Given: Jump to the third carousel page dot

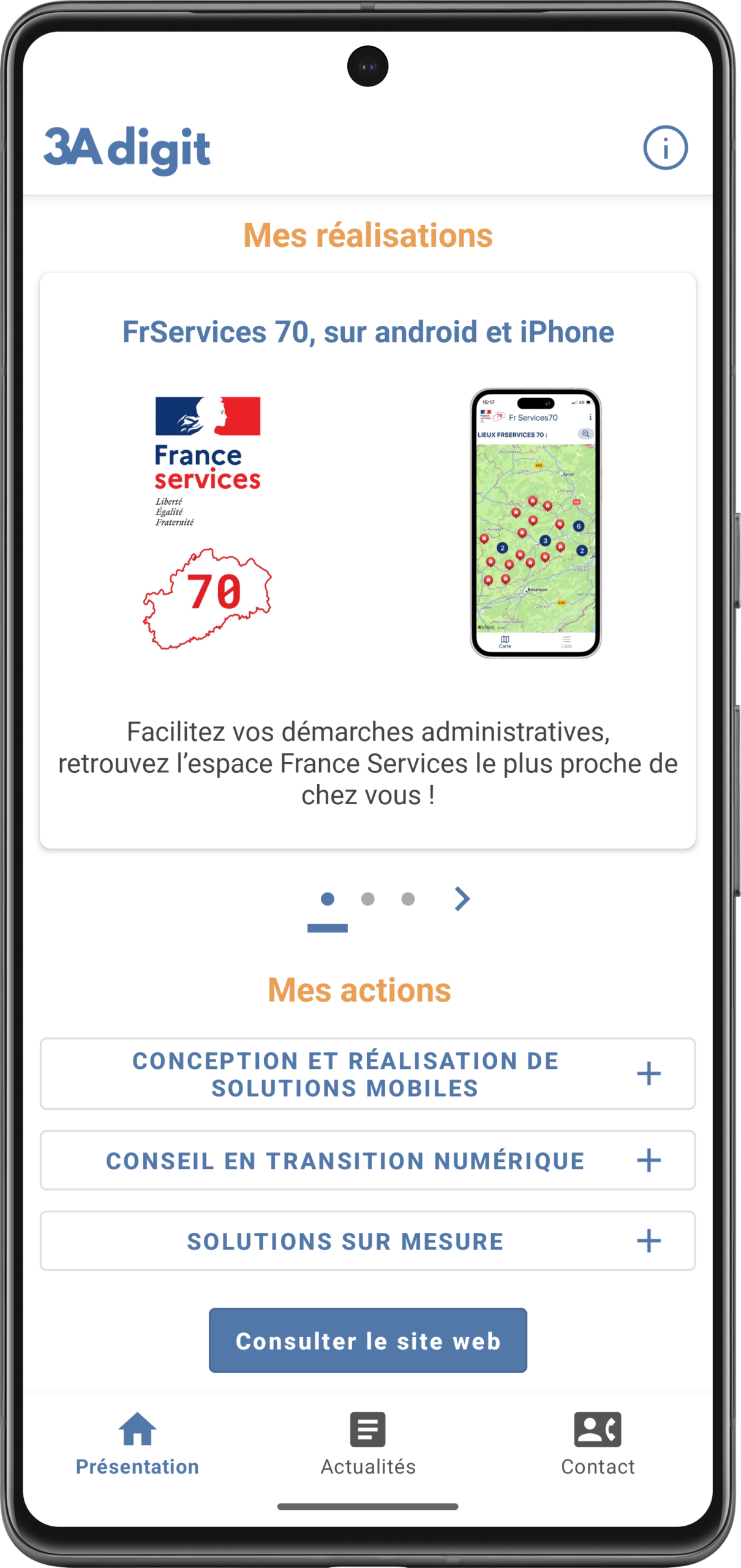Looking at the screenshot, I should pos(408,899).
